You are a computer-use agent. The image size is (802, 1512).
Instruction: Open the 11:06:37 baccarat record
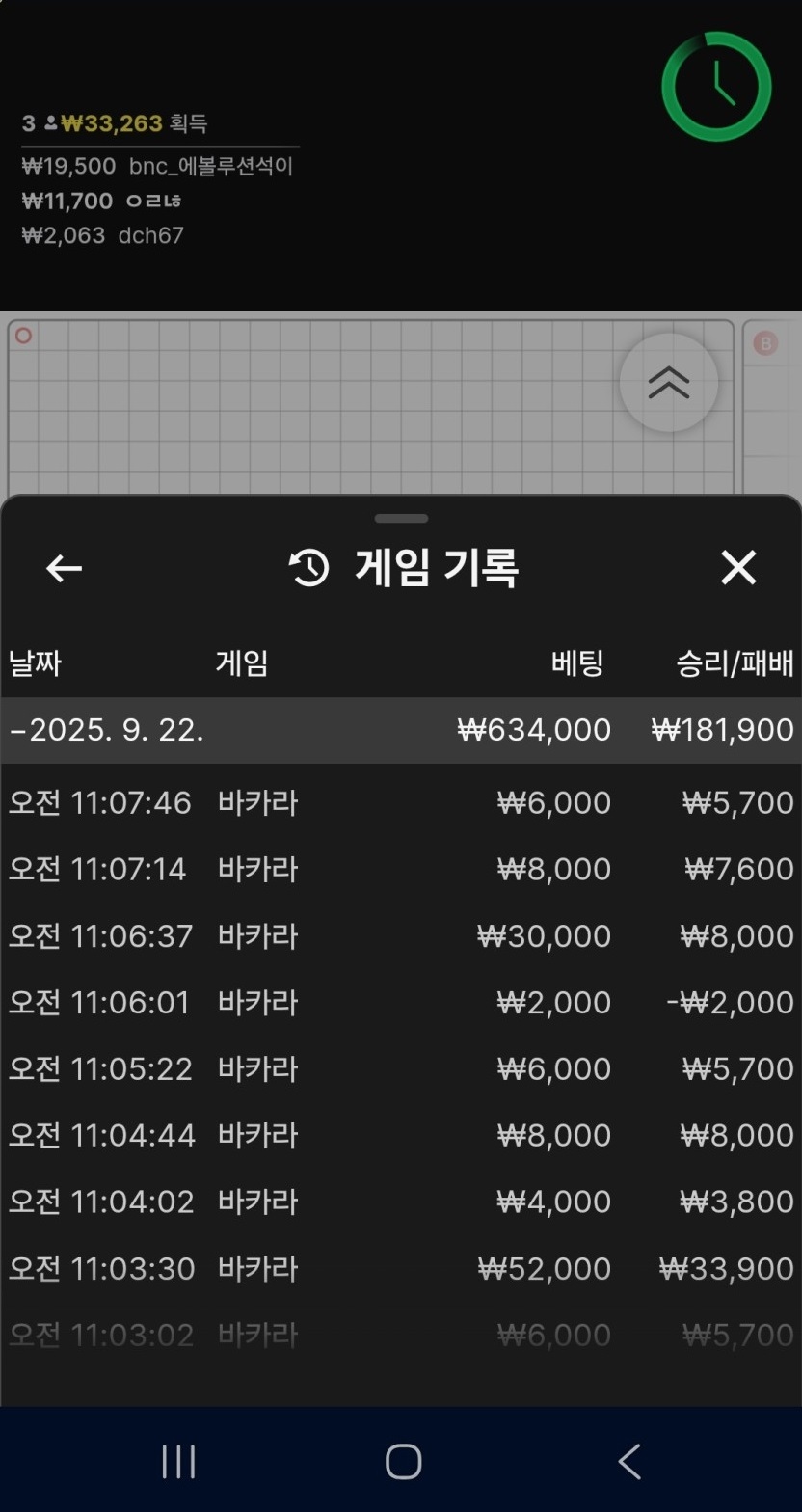[x=401, y=935]
